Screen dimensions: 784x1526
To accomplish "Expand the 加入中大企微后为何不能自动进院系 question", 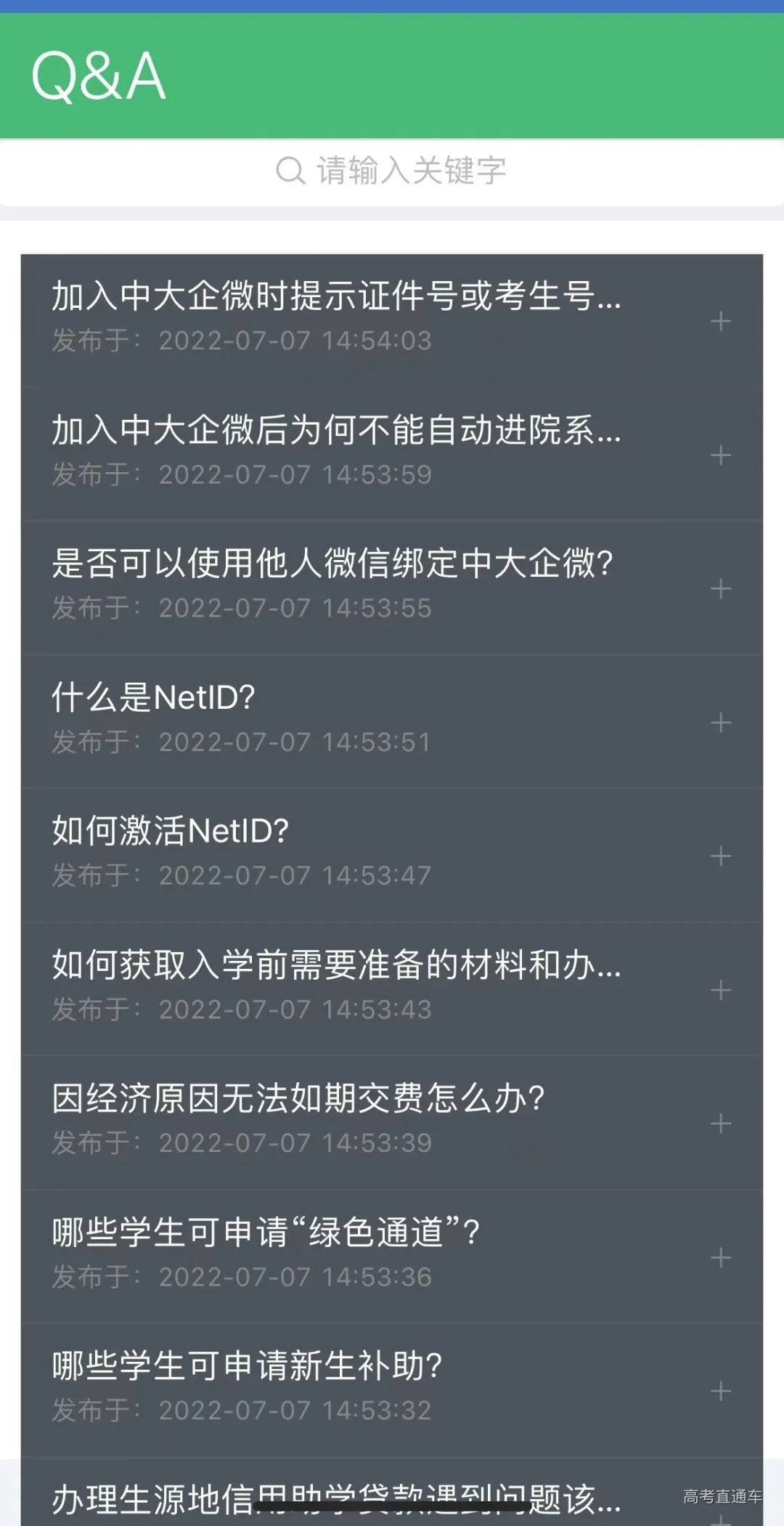I will coord(720,455).
